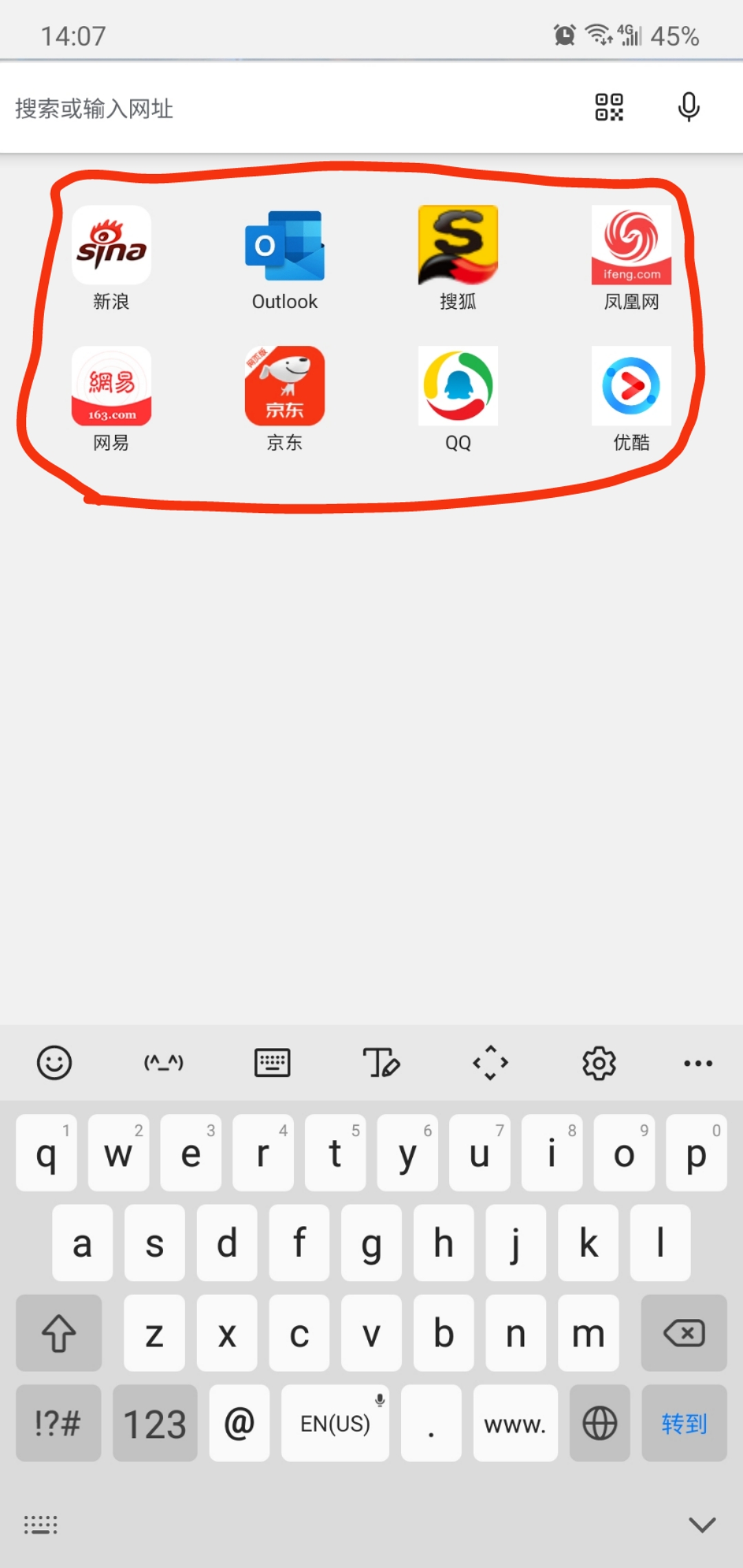Start voice search with the microphone
Viewport: 743px width, 1568px height.
click(x=689, y=107)
